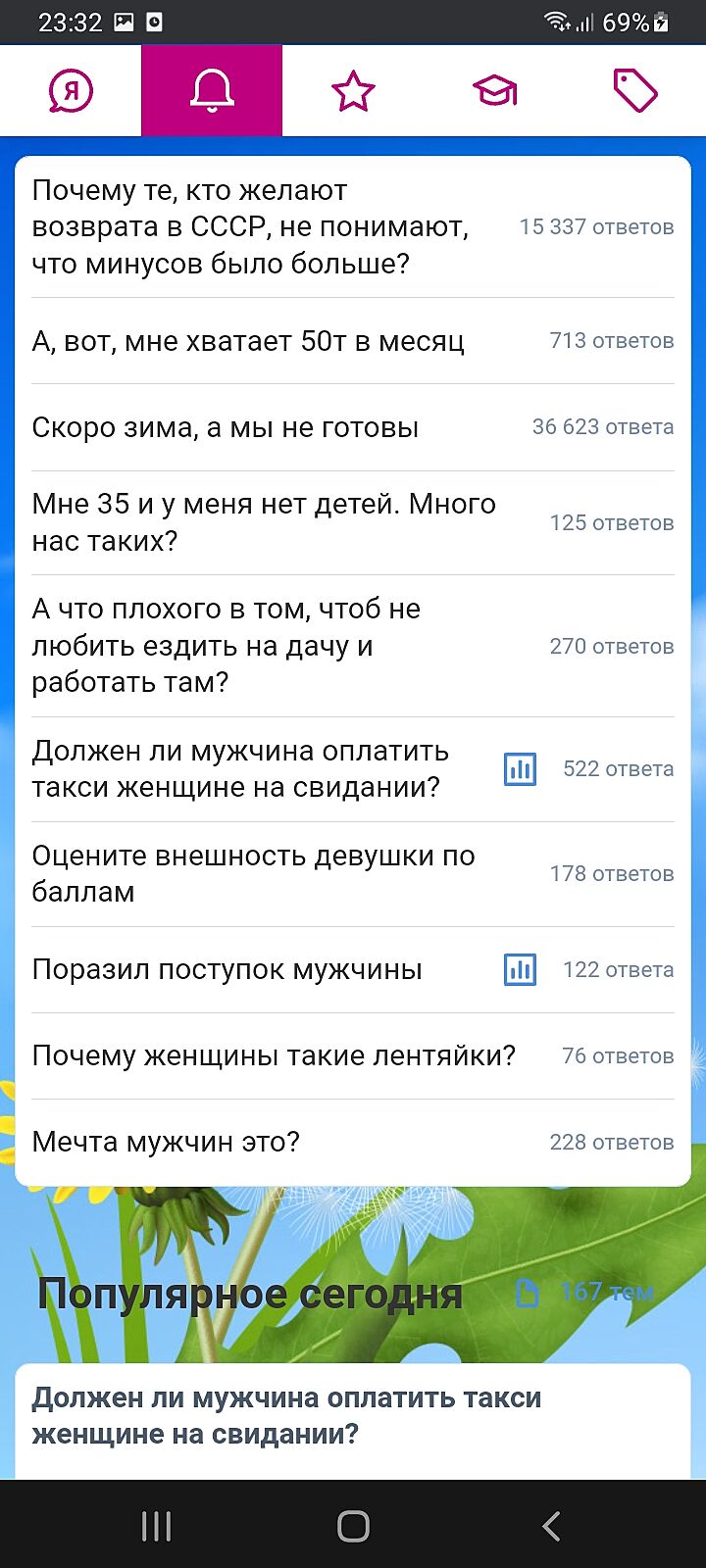
Task: Open the 'Скоро зима, а мы не готовы' topic
Action: pos(226,427)
